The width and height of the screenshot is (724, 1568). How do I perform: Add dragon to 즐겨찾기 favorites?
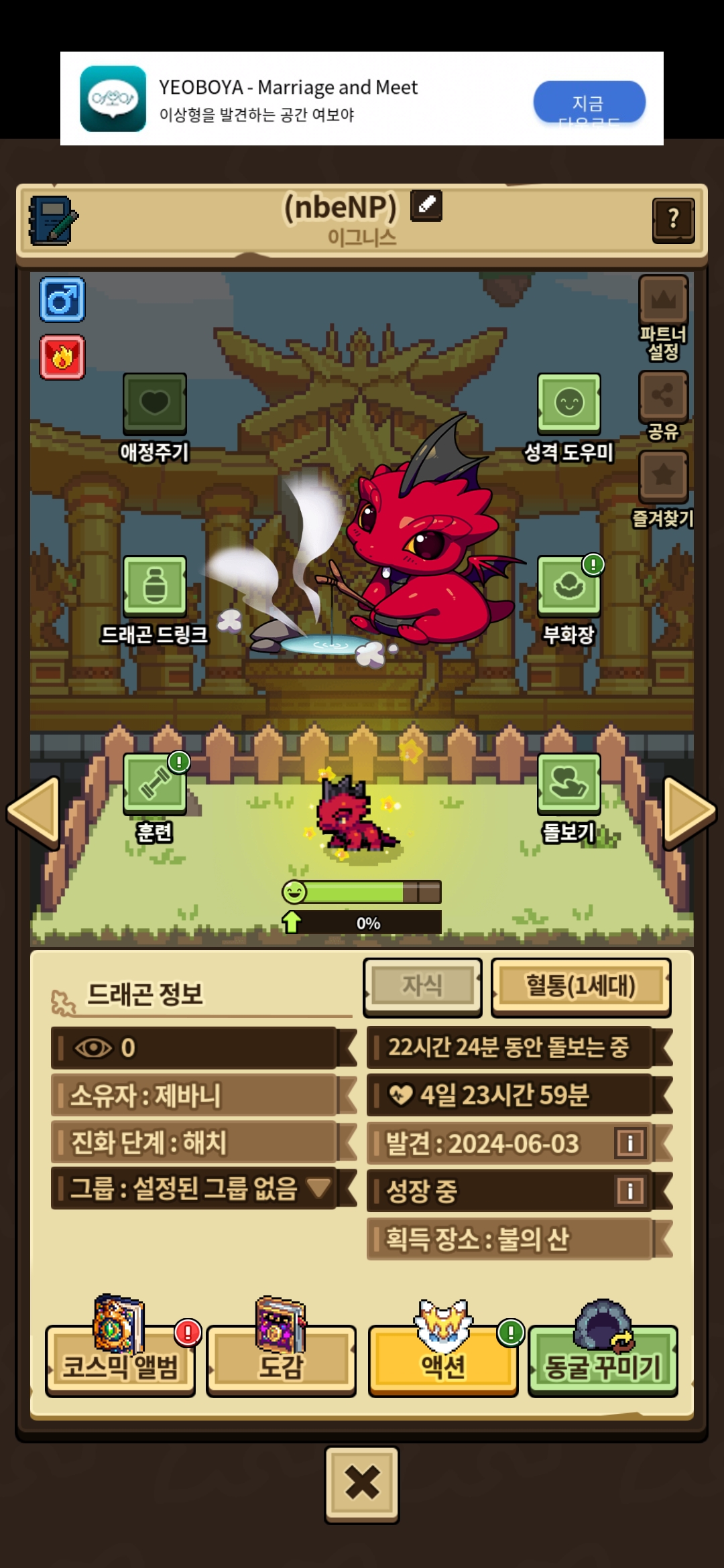pos(663,489)
